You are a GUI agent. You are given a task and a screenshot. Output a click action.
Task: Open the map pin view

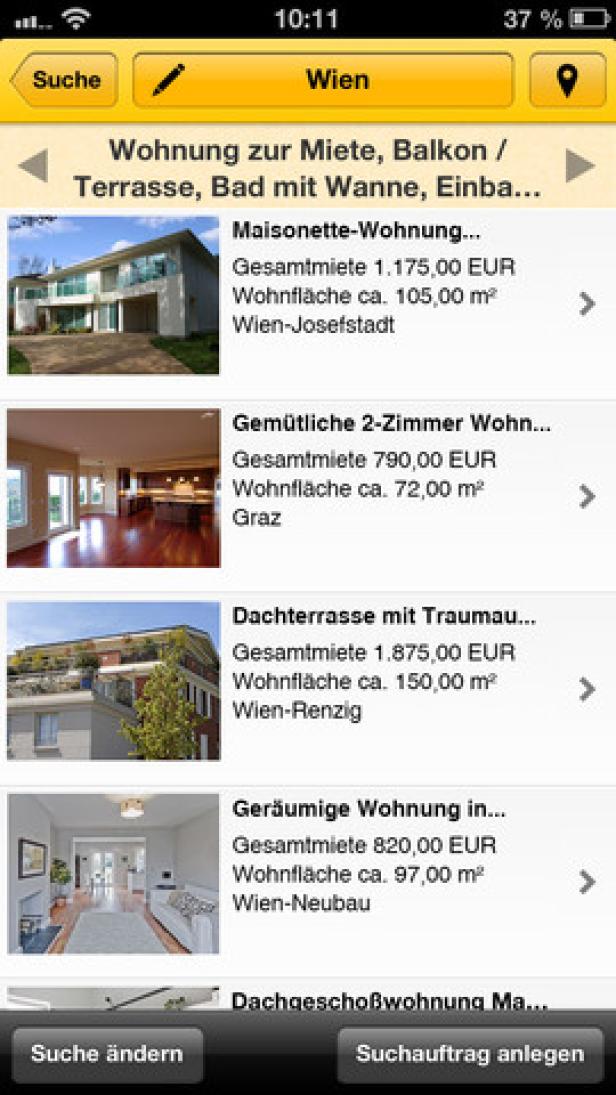pos(567,80)
